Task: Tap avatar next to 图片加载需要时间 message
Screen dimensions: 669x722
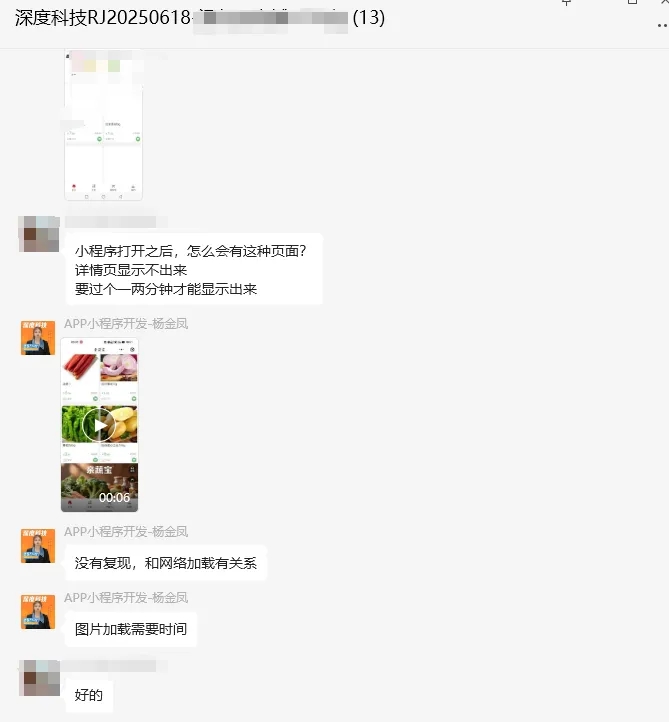Action: [38, 612]
